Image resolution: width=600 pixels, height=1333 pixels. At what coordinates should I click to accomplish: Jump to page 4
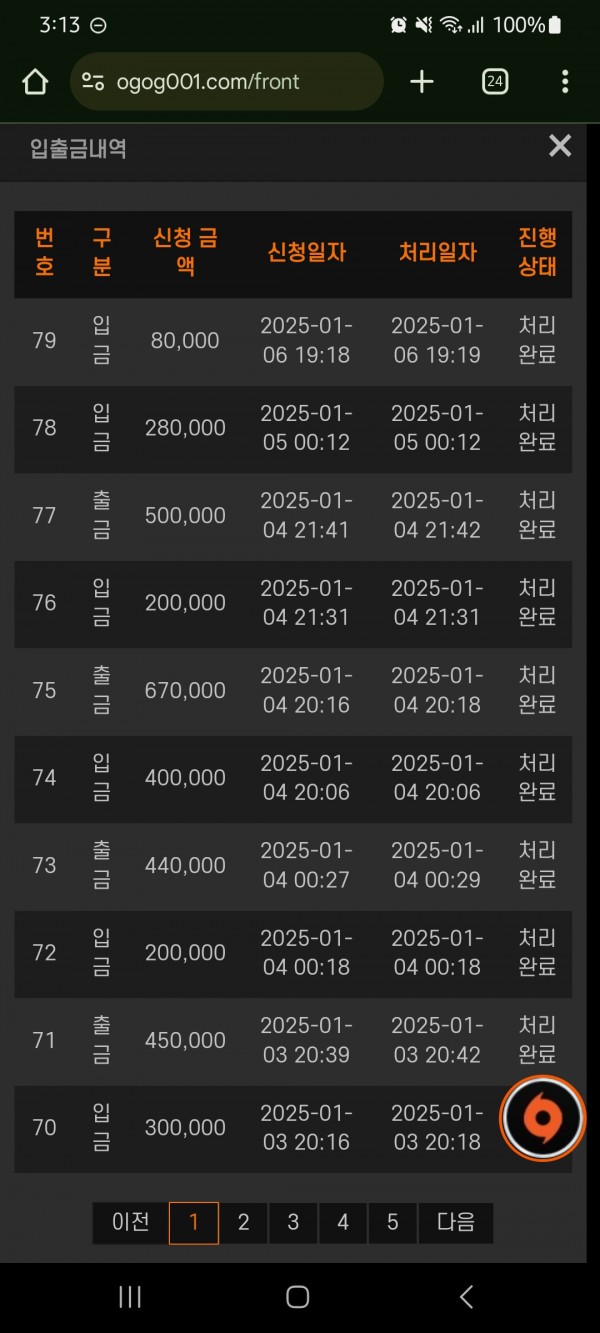click(343, 1223)
